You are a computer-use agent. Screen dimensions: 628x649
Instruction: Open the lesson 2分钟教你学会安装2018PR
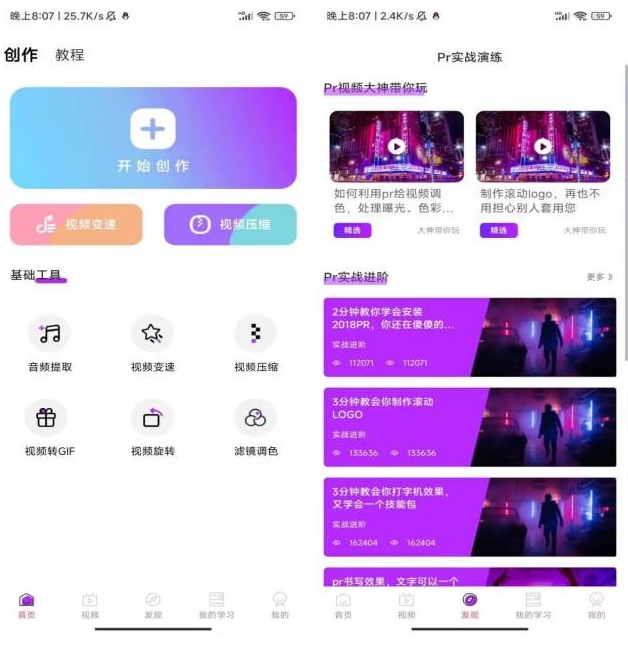click(x=469, y=337)
